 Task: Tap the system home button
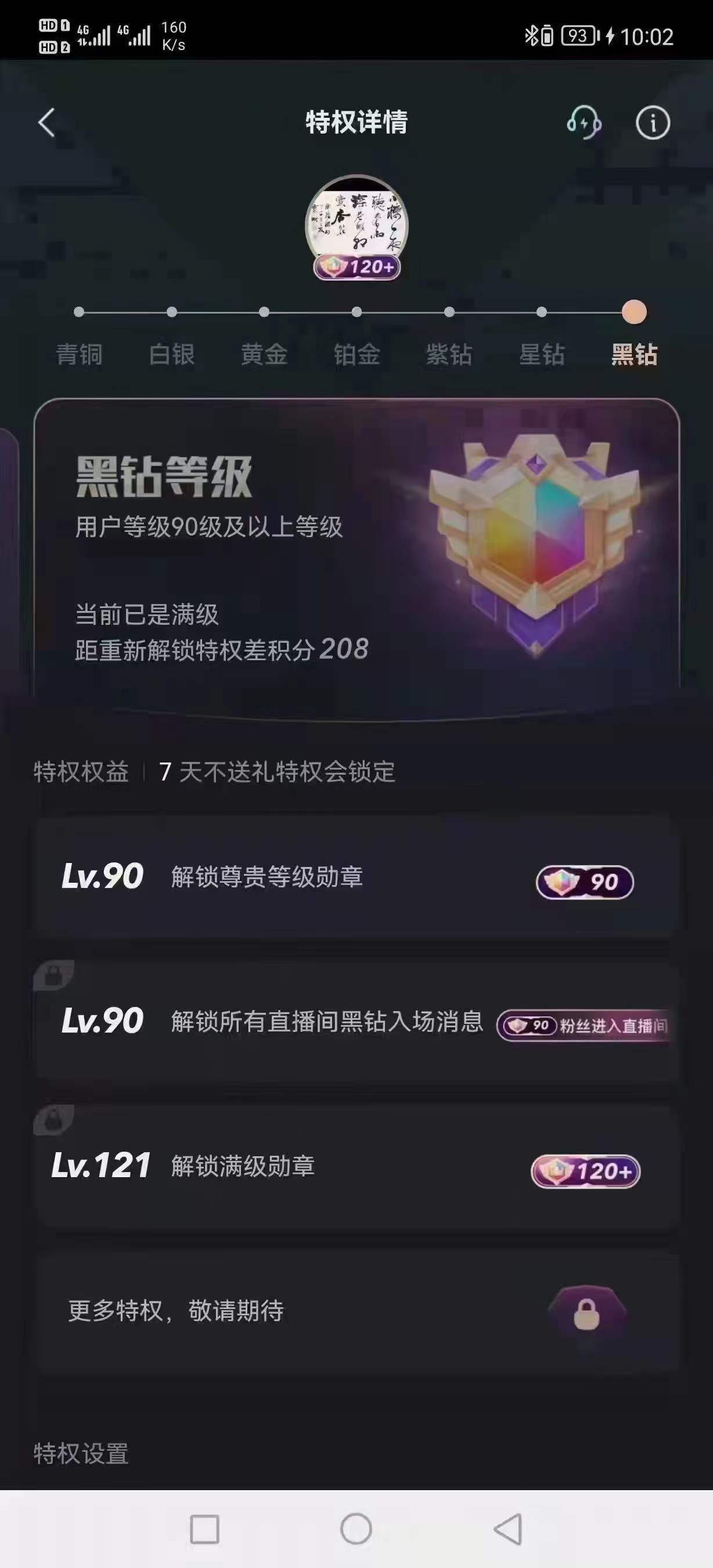[356, 1529]
